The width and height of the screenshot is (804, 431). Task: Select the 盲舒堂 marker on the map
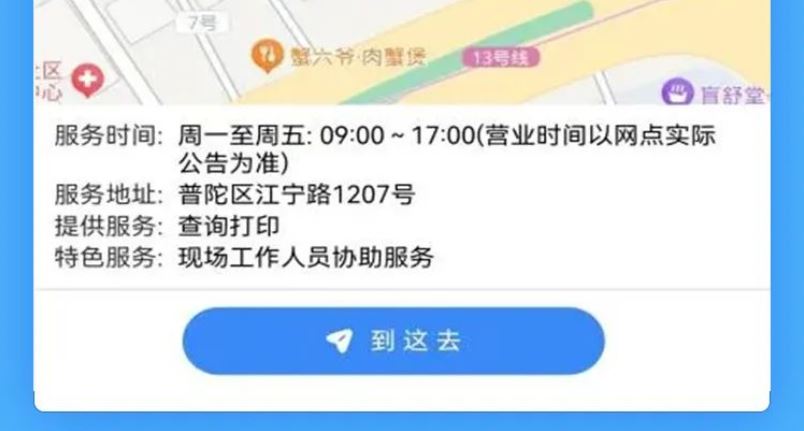point(680,93)
